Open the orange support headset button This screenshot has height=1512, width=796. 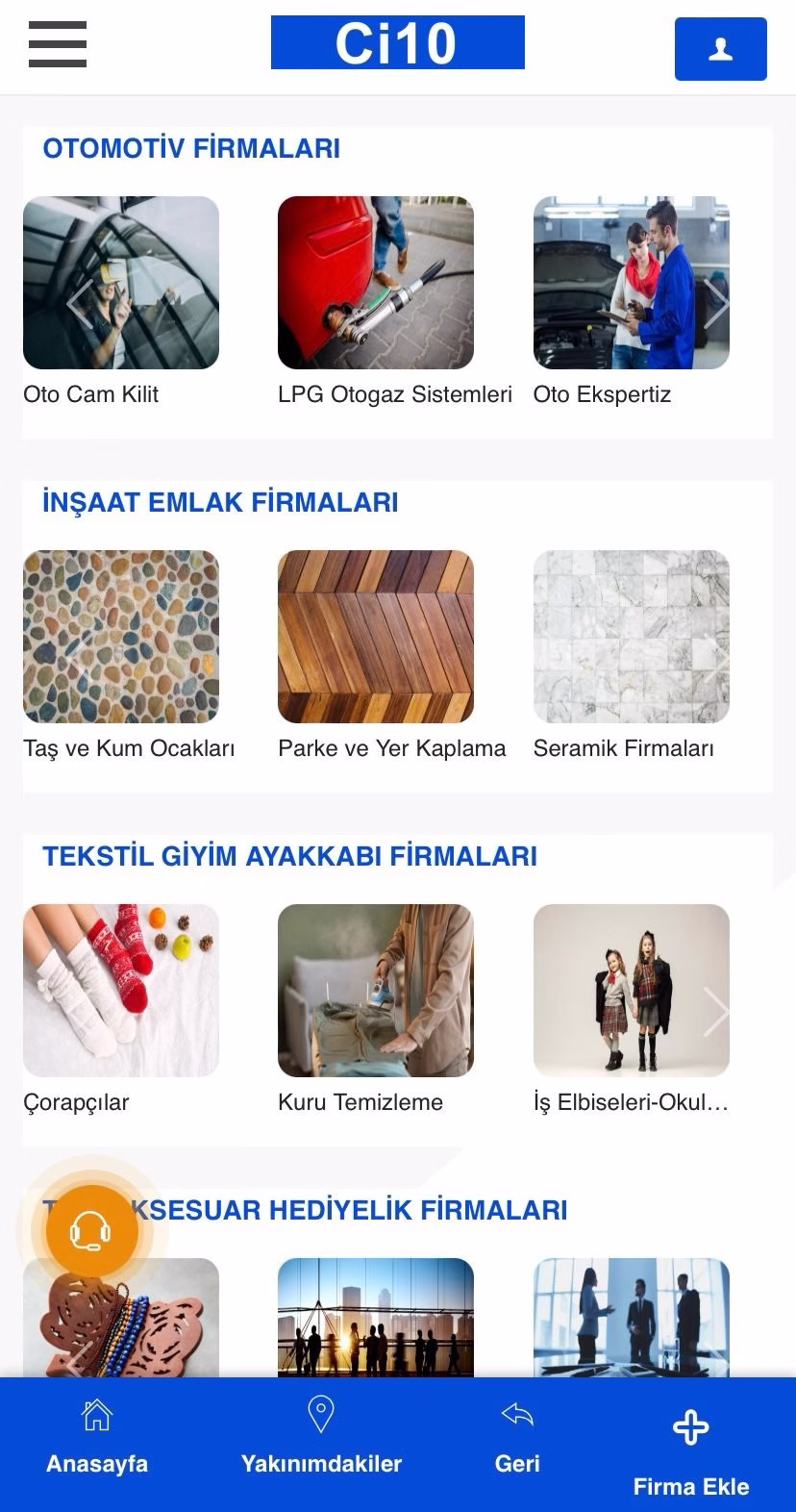click(x=92, y=1231)
